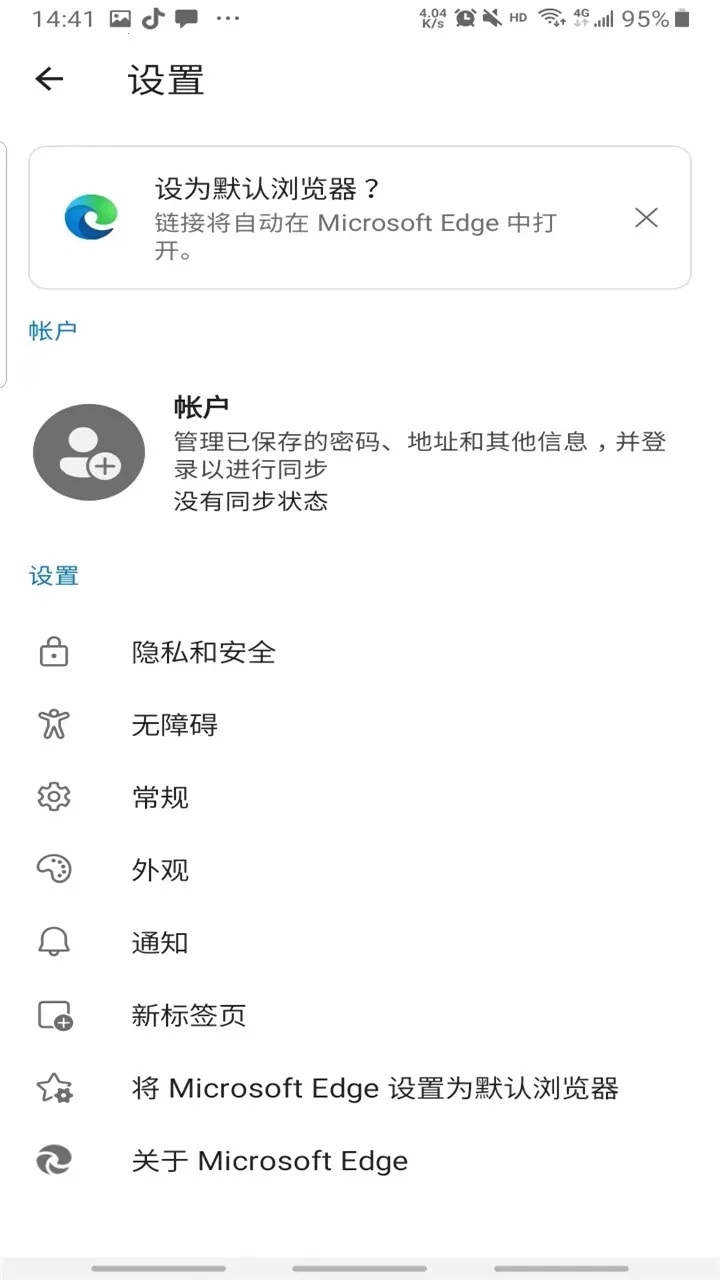
Task: Select the privacy and security lock icon
Action: pos(53,651)
